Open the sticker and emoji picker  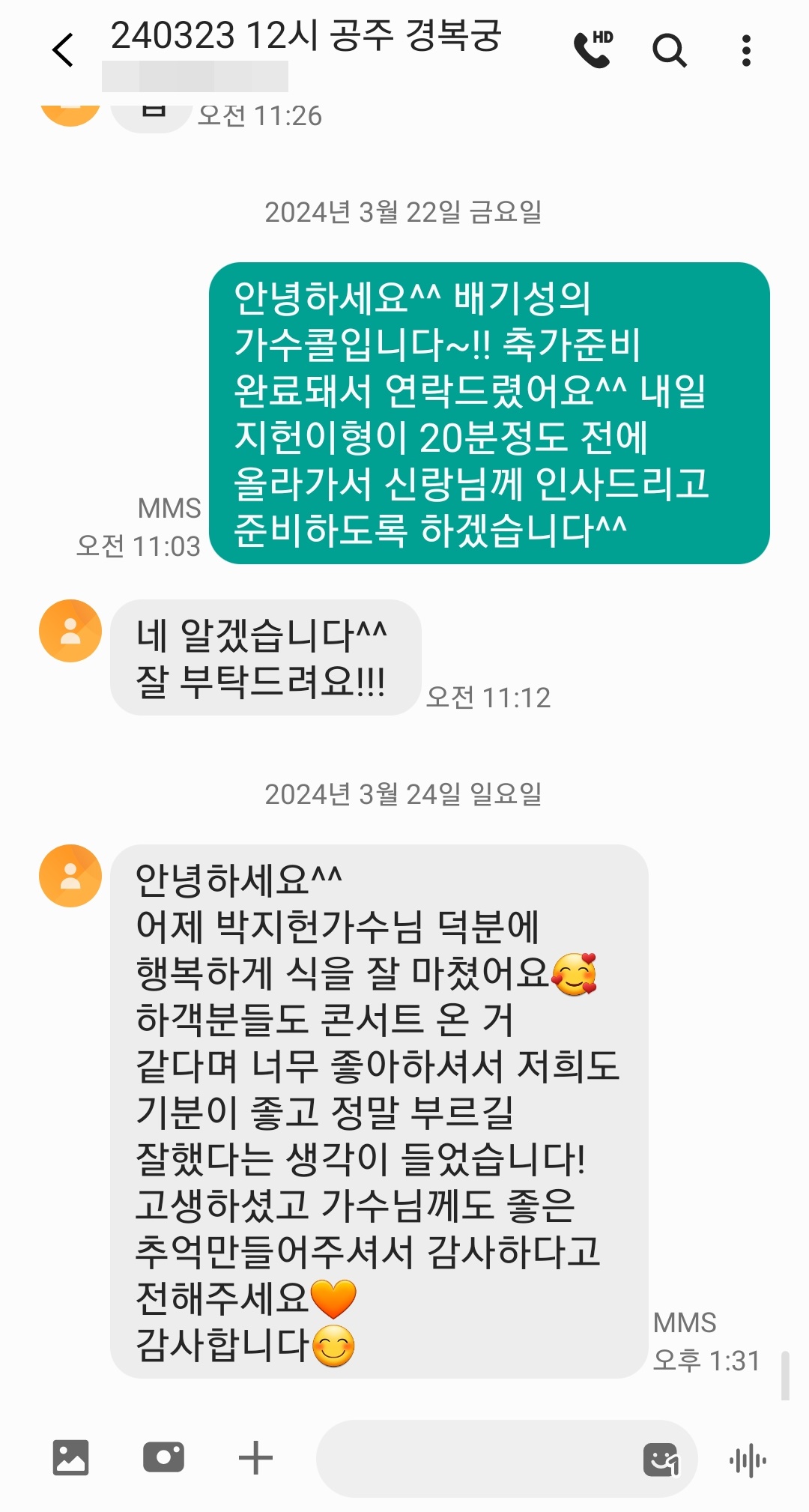[661, 1459]
